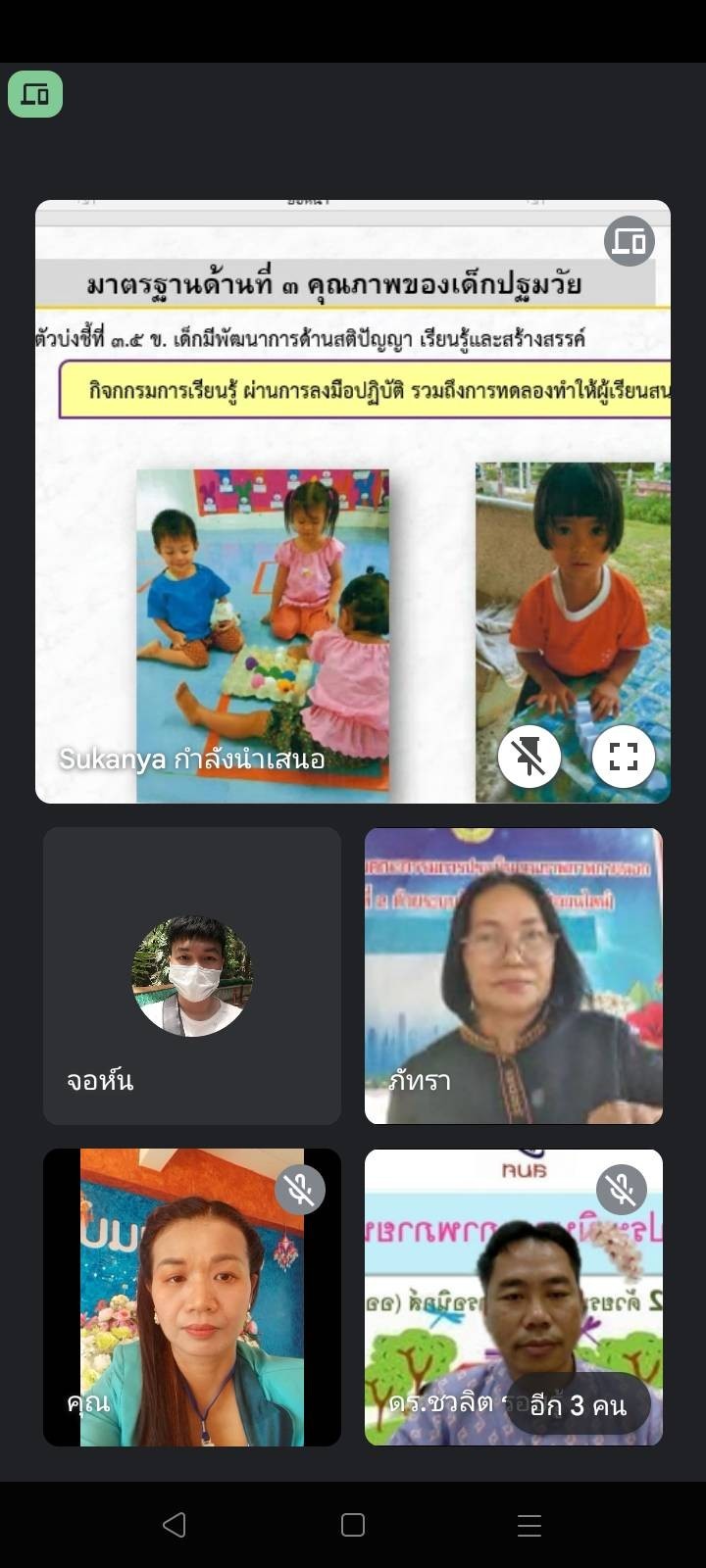The image size is (706, 1568).
Task: Unpin Sukanya's presentation
Action: (x=529, y=757)
